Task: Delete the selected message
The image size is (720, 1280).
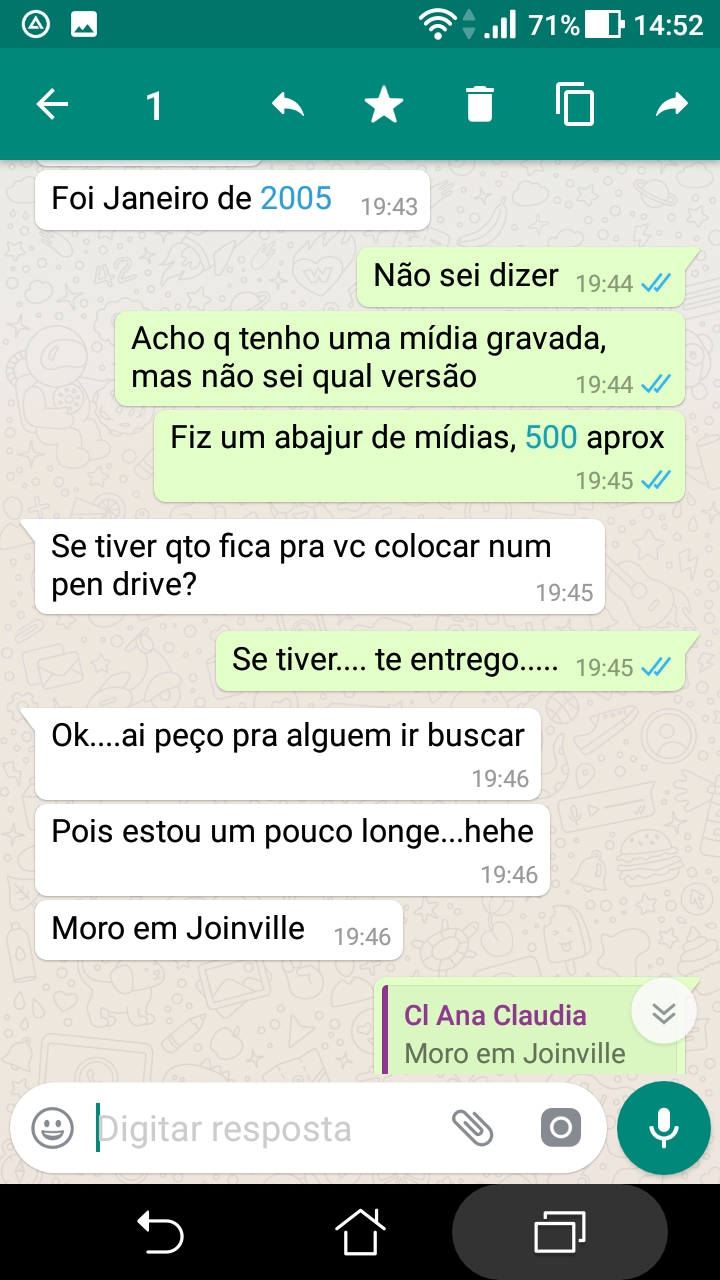Action: click(480, 104)
